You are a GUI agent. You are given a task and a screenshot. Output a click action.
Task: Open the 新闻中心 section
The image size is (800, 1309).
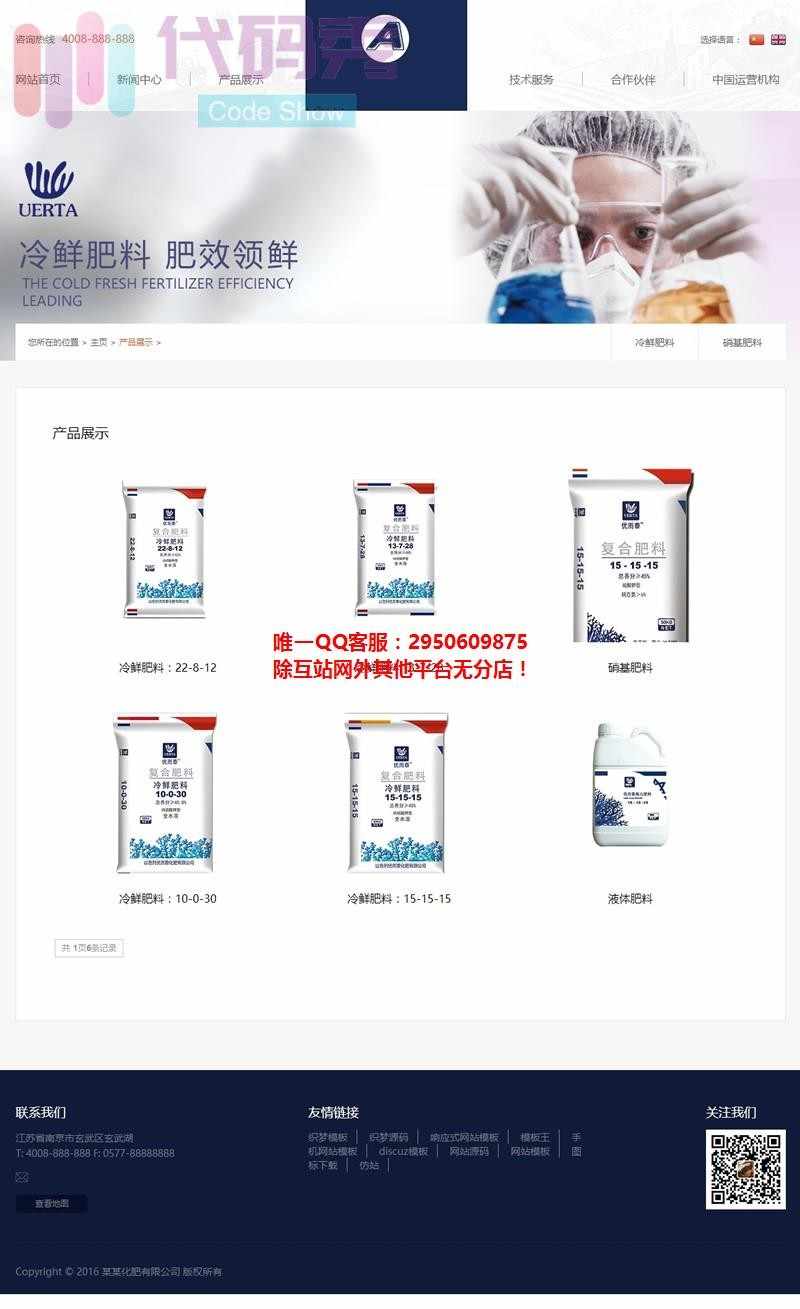tap(139, 79)
